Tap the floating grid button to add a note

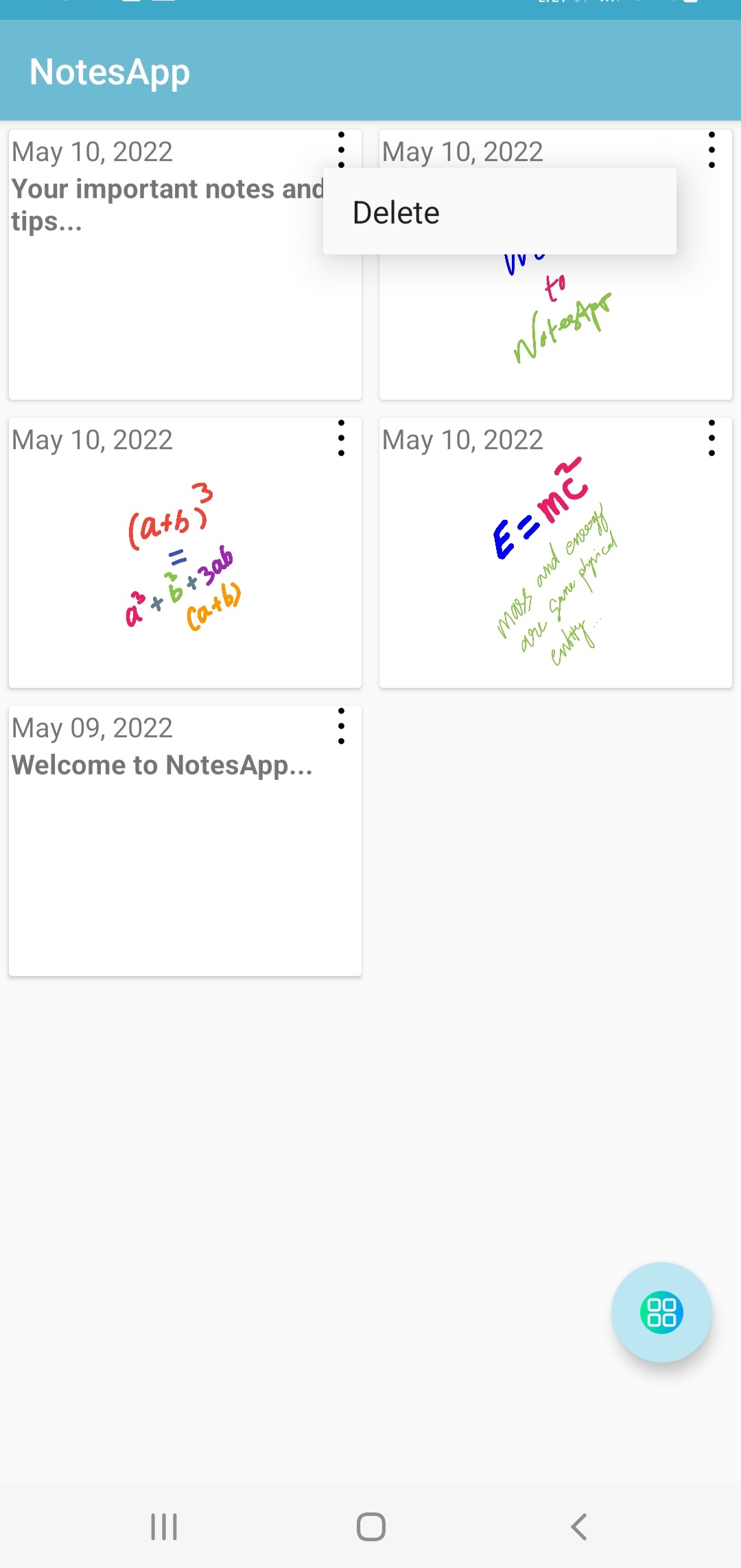click(x=661, y=1312)
